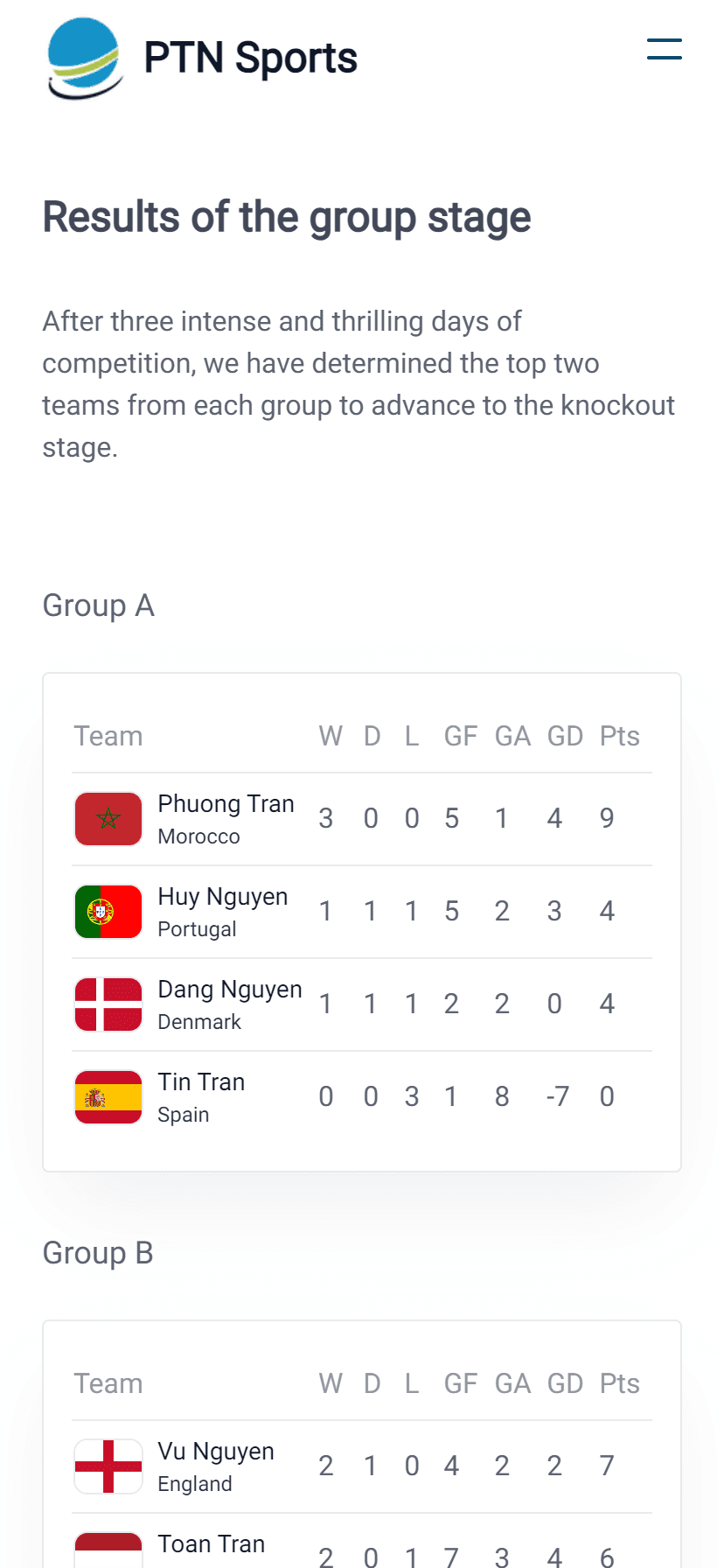Select the Group B heading
The image size is (724, 1568).
97,1253
